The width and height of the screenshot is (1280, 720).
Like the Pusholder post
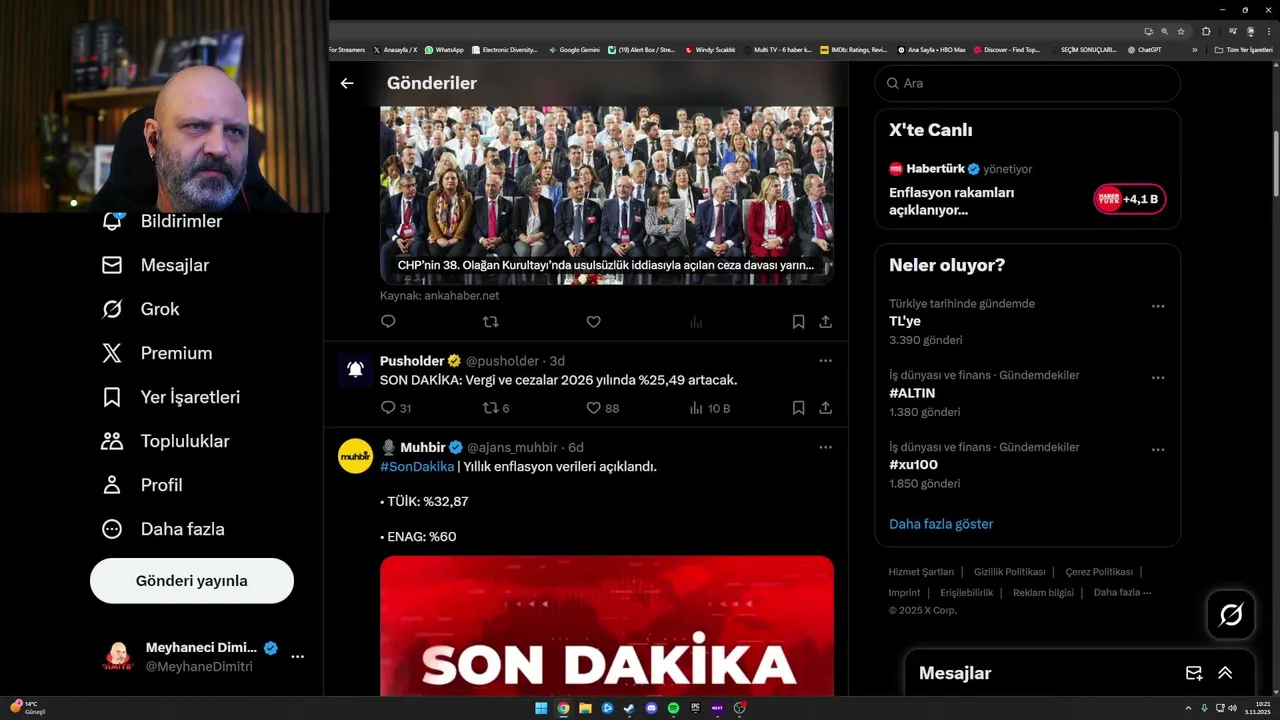(593, 408)
